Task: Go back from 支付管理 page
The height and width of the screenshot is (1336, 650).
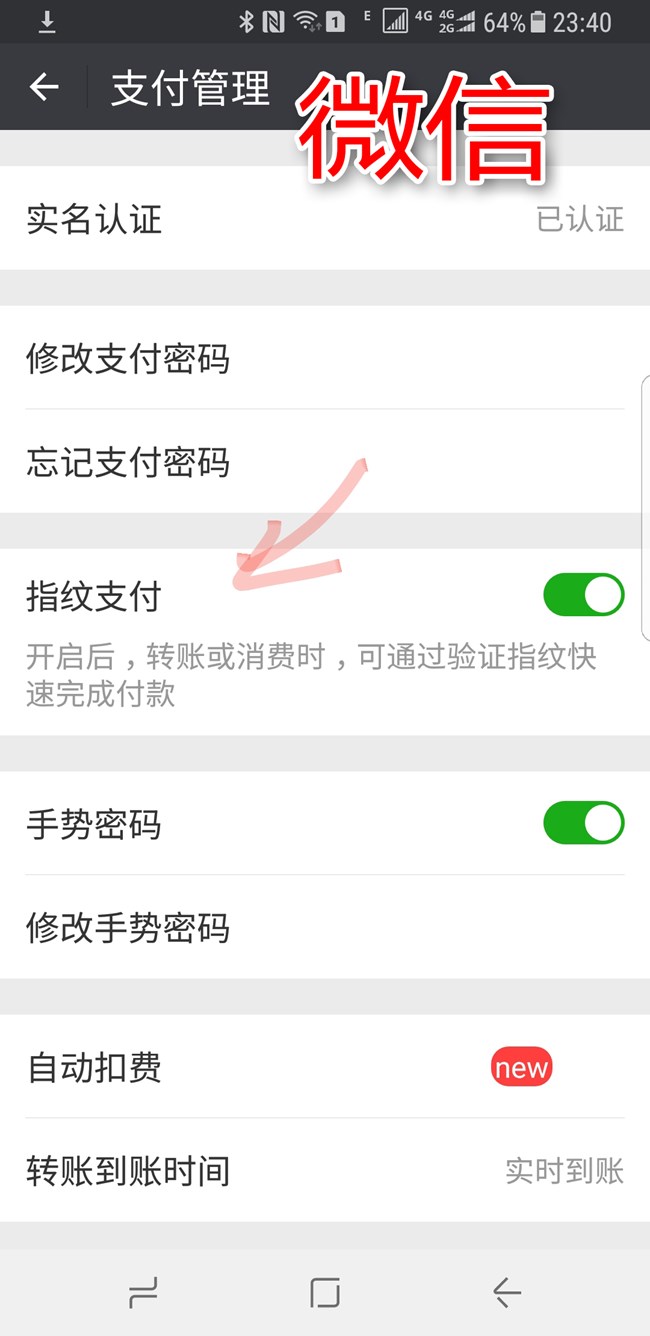Action: 44,88
